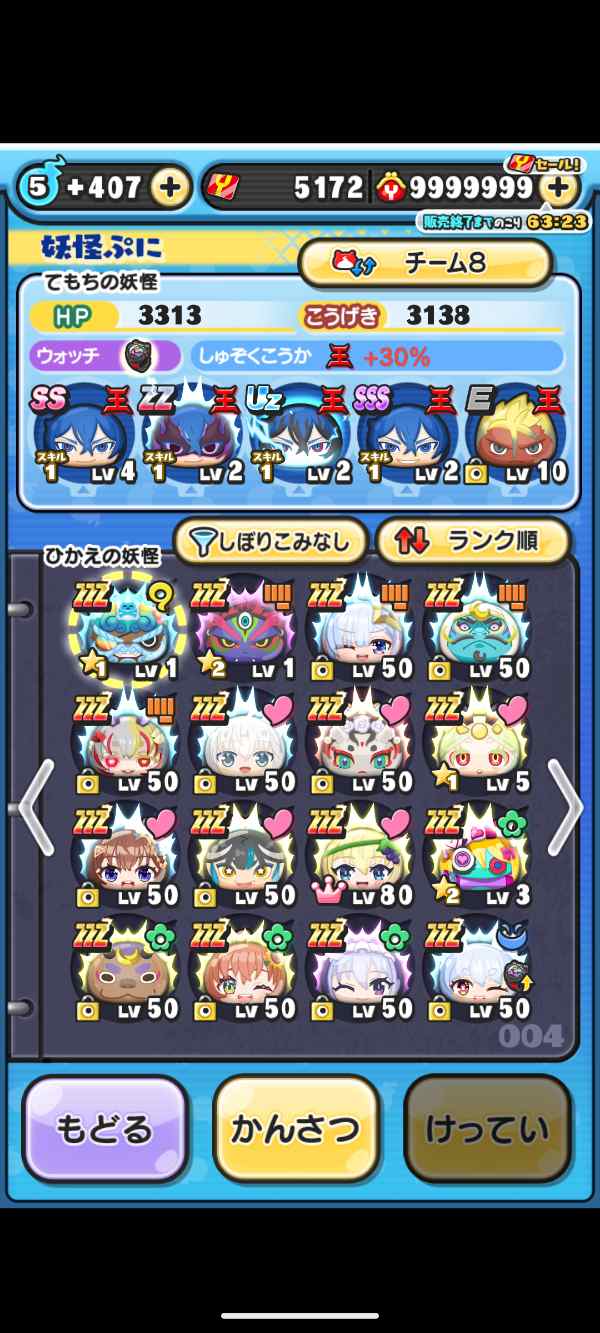The image size is (600, 1333).
Task: Tap the plus button beside +407 stamina
Action: [x=171, y=187]
